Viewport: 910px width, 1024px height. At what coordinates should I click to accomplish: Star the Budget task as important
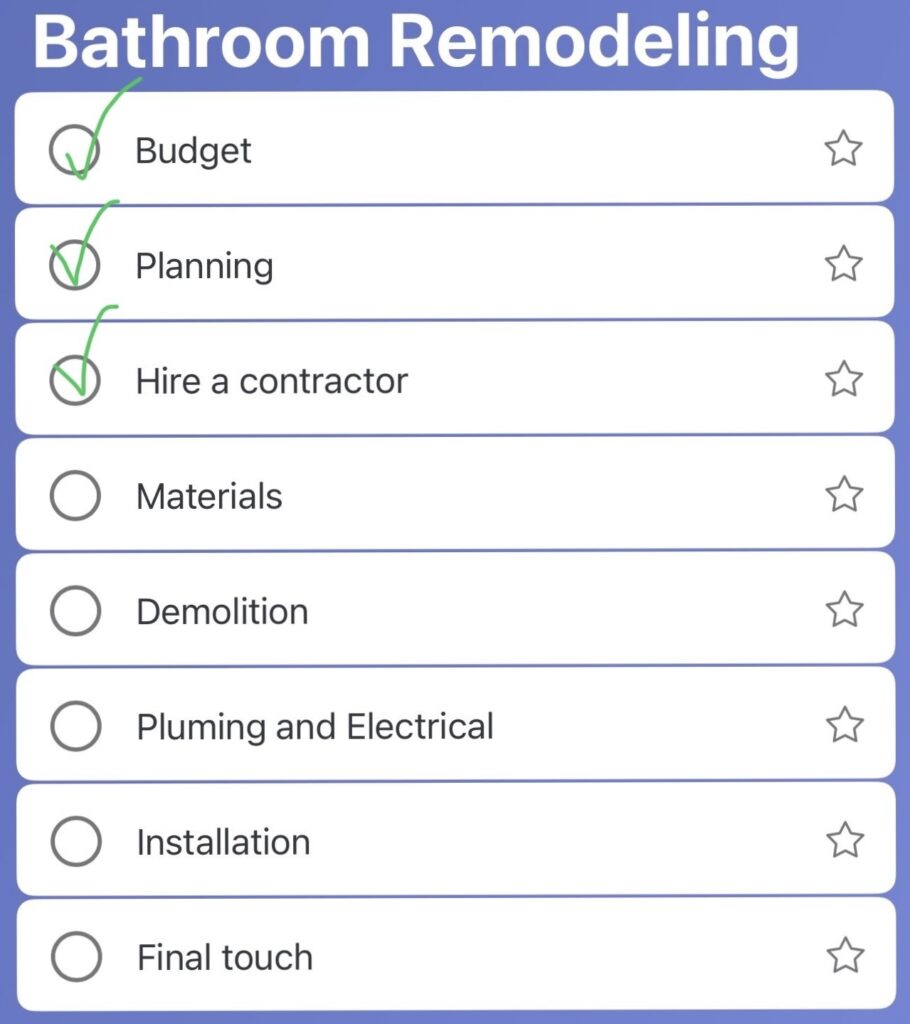tap(843, 149)
